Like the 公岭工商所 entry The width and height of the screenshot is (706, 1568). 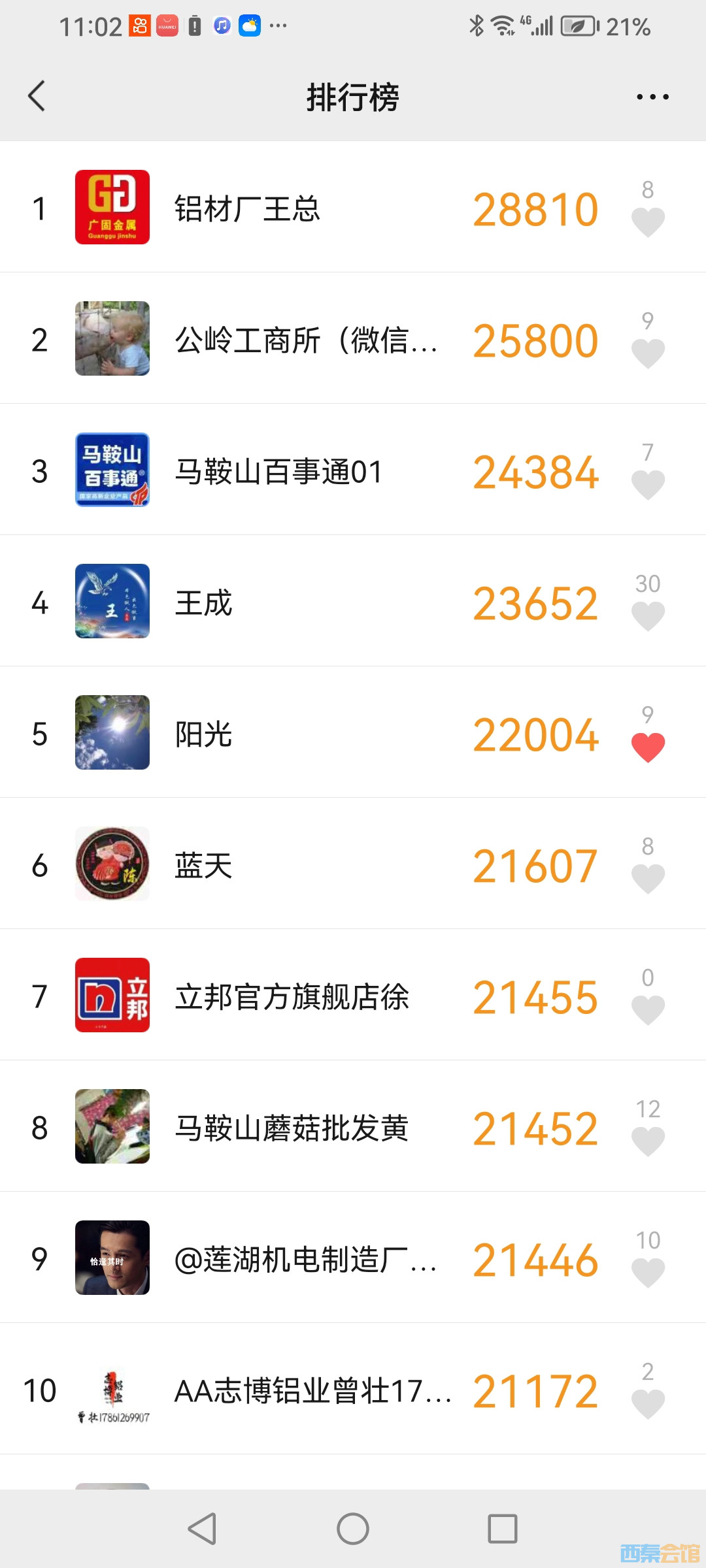647,353
